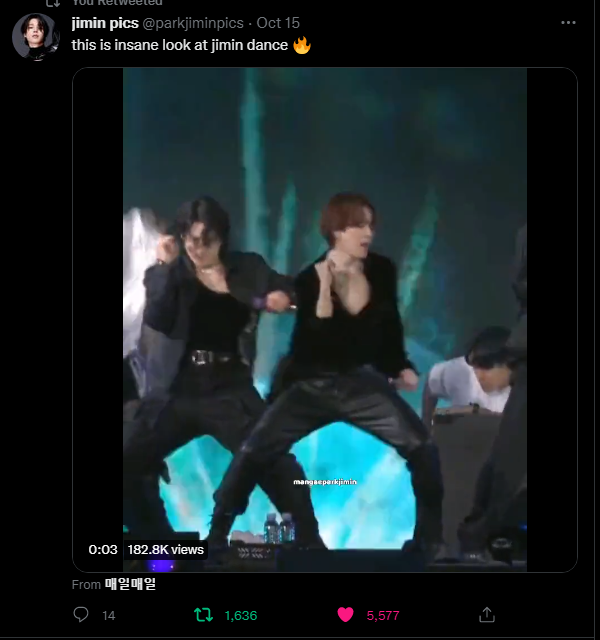This screenshot has width=600, height=640.
Task: Undo the retweet with 1,636 retweets
Action: coord(203,615)
